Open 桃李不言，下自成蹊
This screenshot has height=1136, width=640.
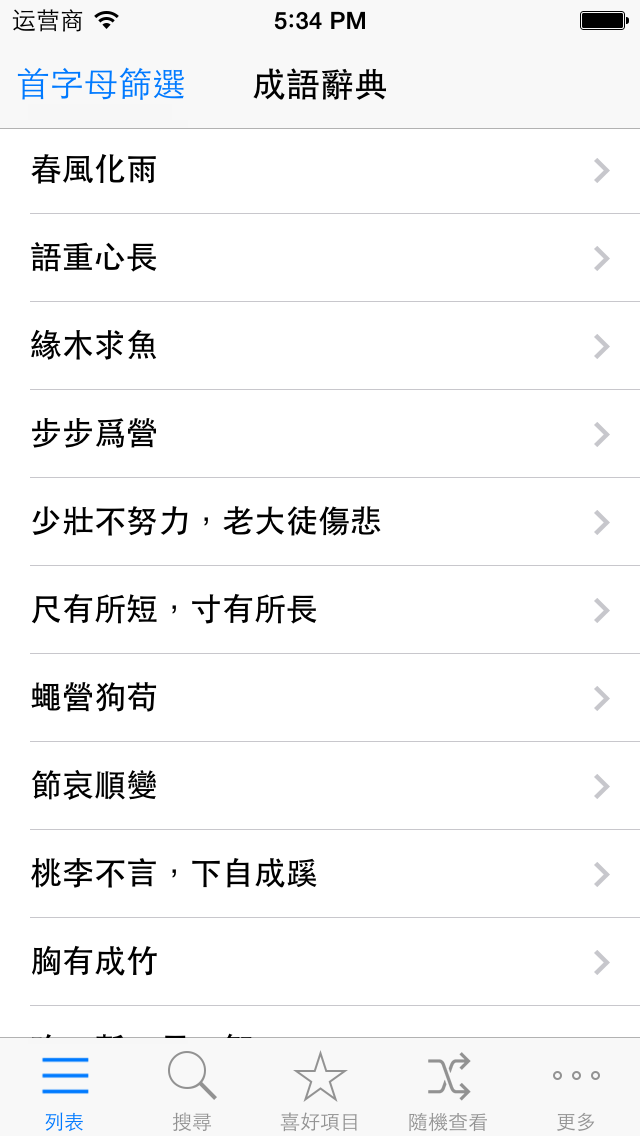[x=320, y=874]
